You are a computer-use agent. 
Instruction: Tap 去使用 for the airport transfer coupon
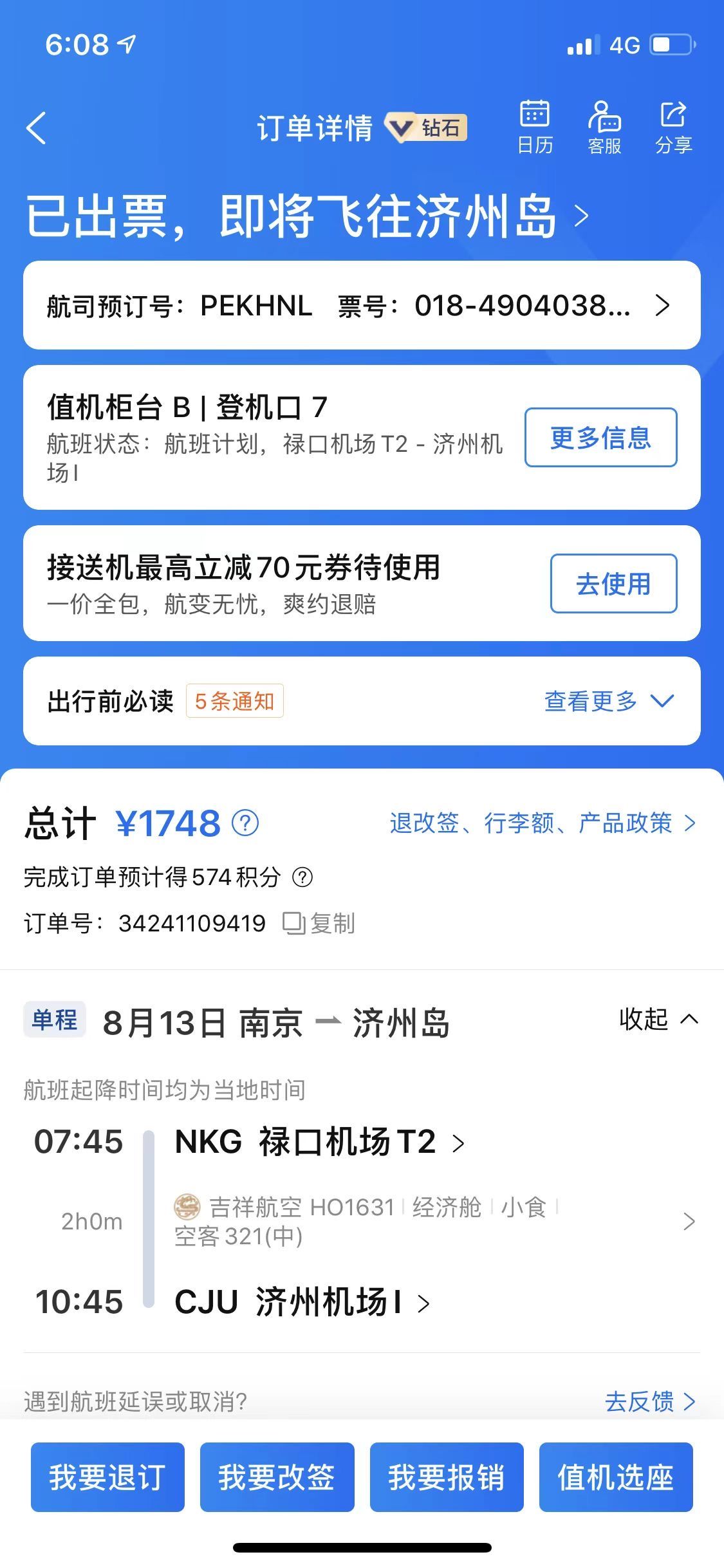coord(613,583)
